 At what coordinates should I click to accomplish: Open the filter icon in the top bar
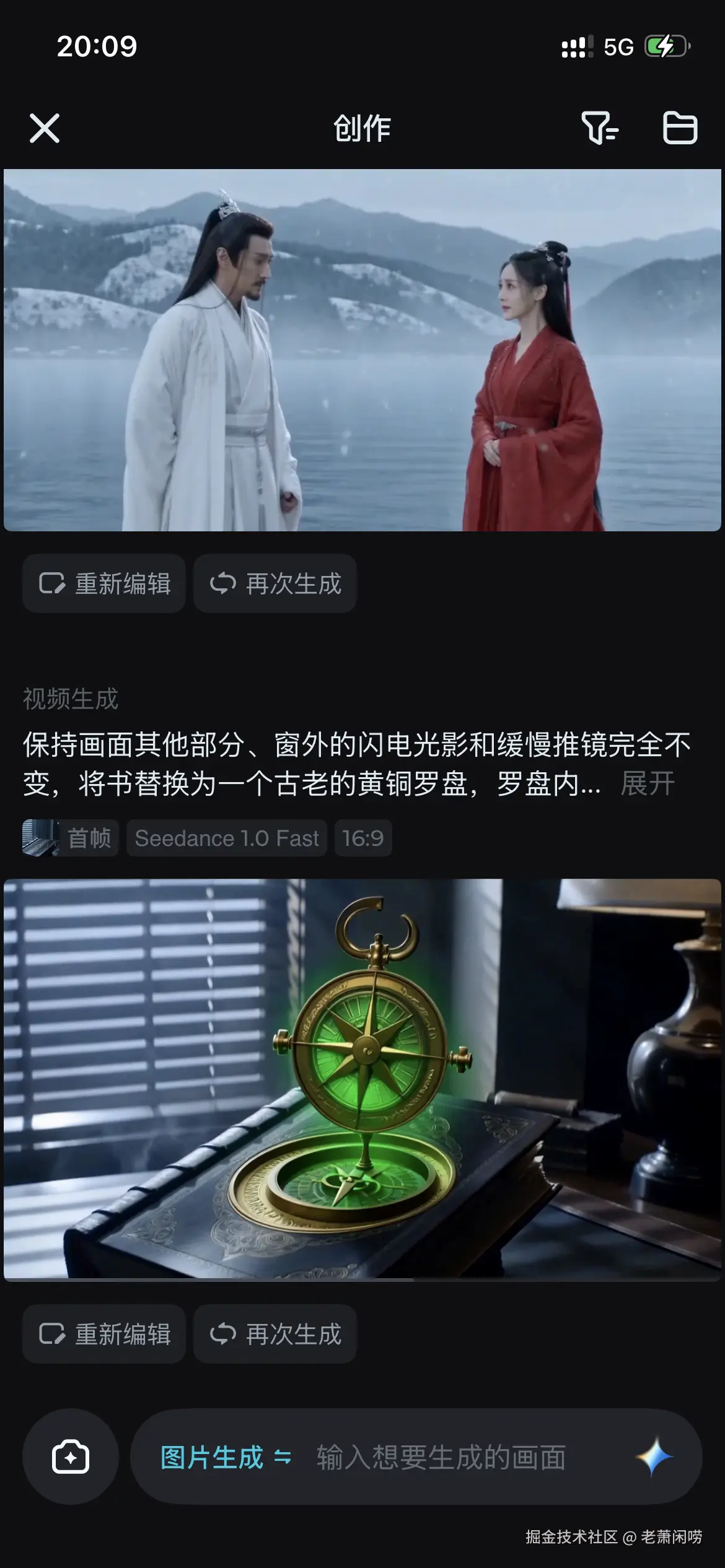coord(599,128)
